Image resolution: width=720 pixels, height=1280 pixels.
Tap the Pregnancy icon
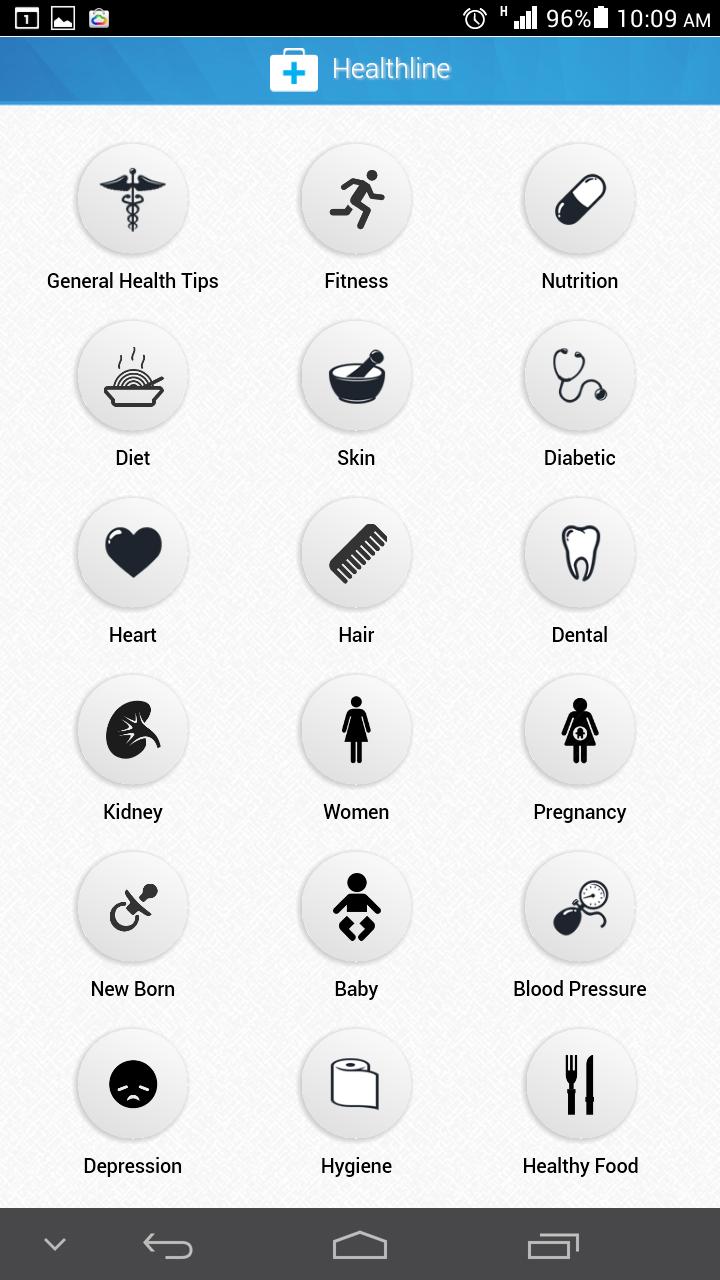(579, 730)
